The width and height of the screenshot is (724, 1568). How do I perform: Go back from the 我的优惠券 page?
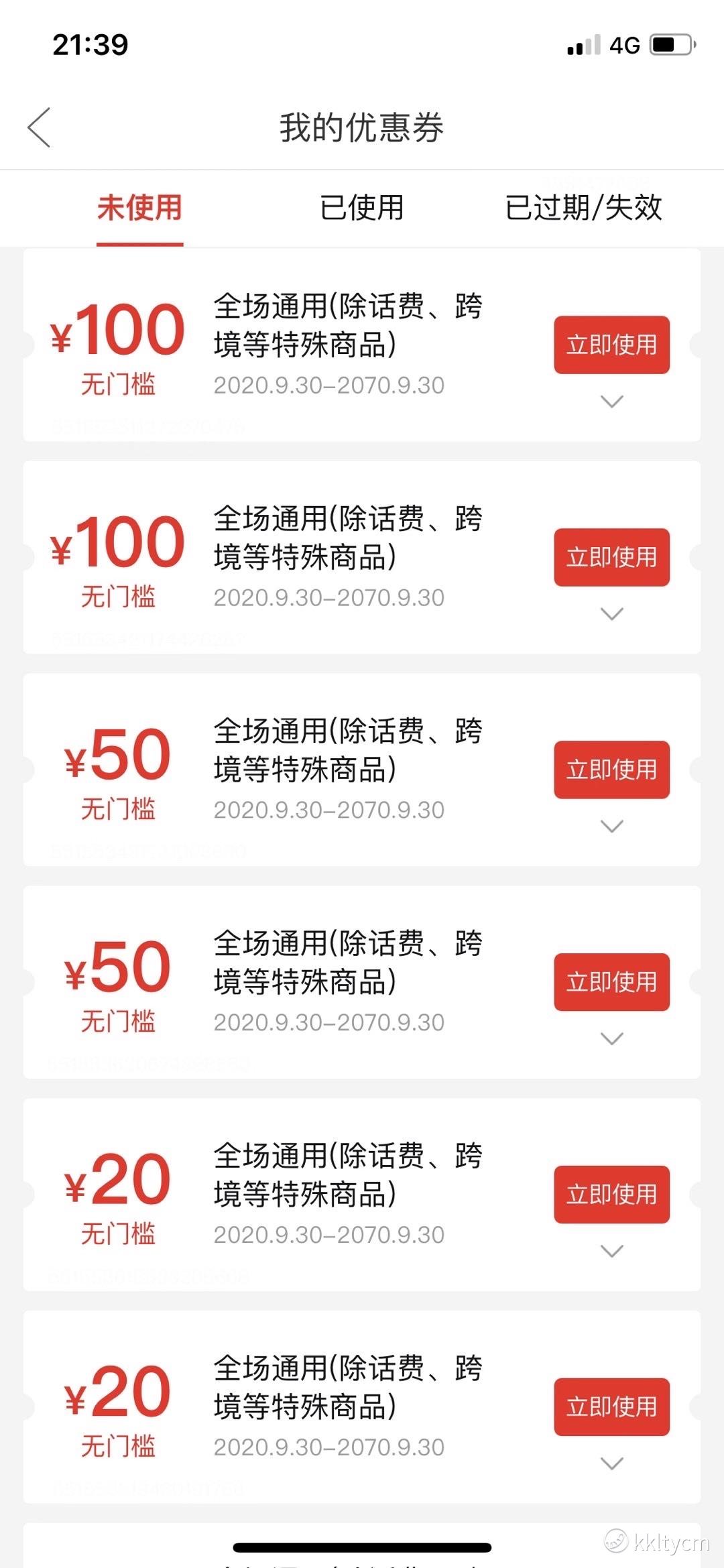(x=39, y=127)
